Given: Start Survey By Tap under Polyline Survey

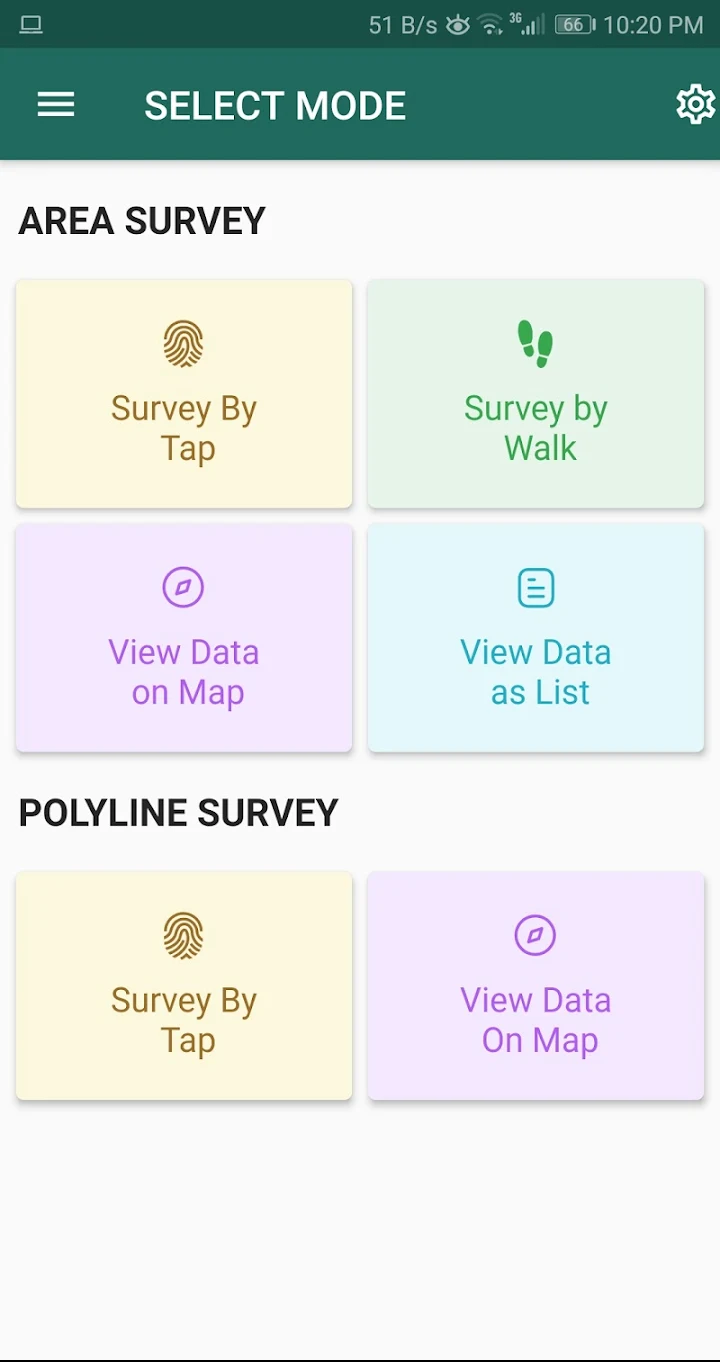Looking at the screenshot, I should tap(184, 986).
